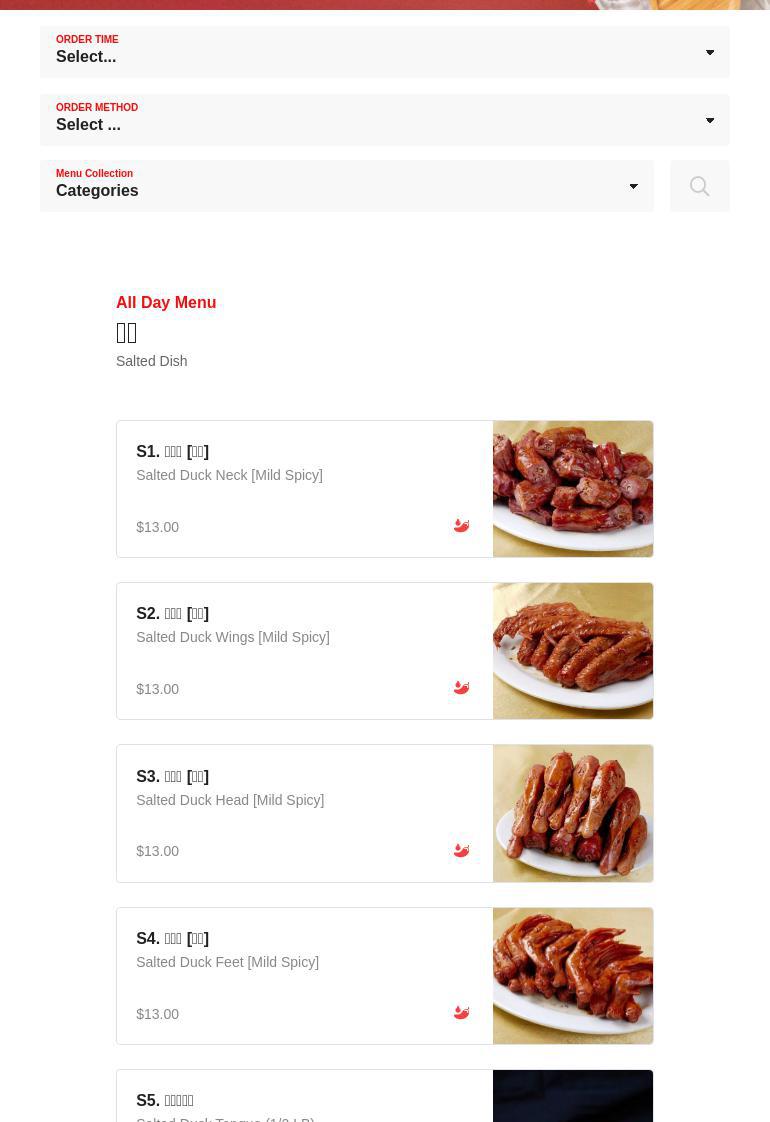View Salted Duck Head details
770x1122 pixels.
[305, 813]
